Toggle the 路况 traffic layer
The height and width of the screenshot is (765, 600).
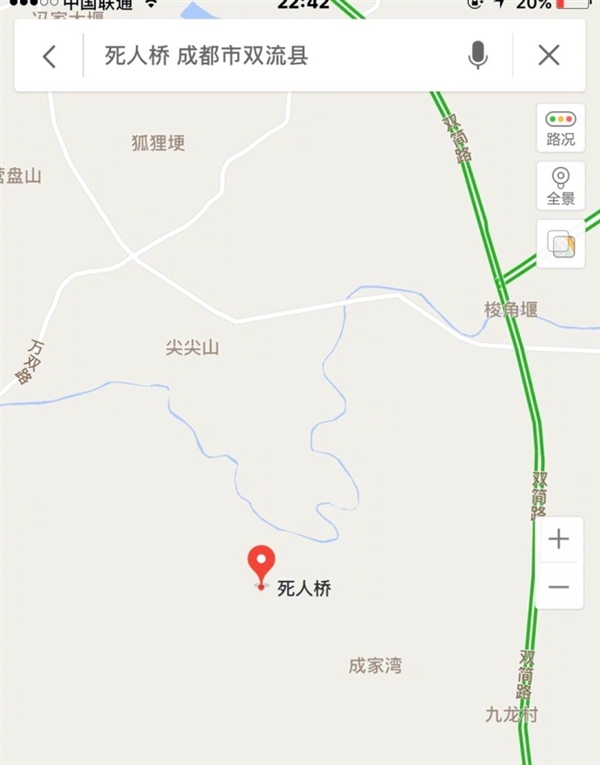[560, 128]
